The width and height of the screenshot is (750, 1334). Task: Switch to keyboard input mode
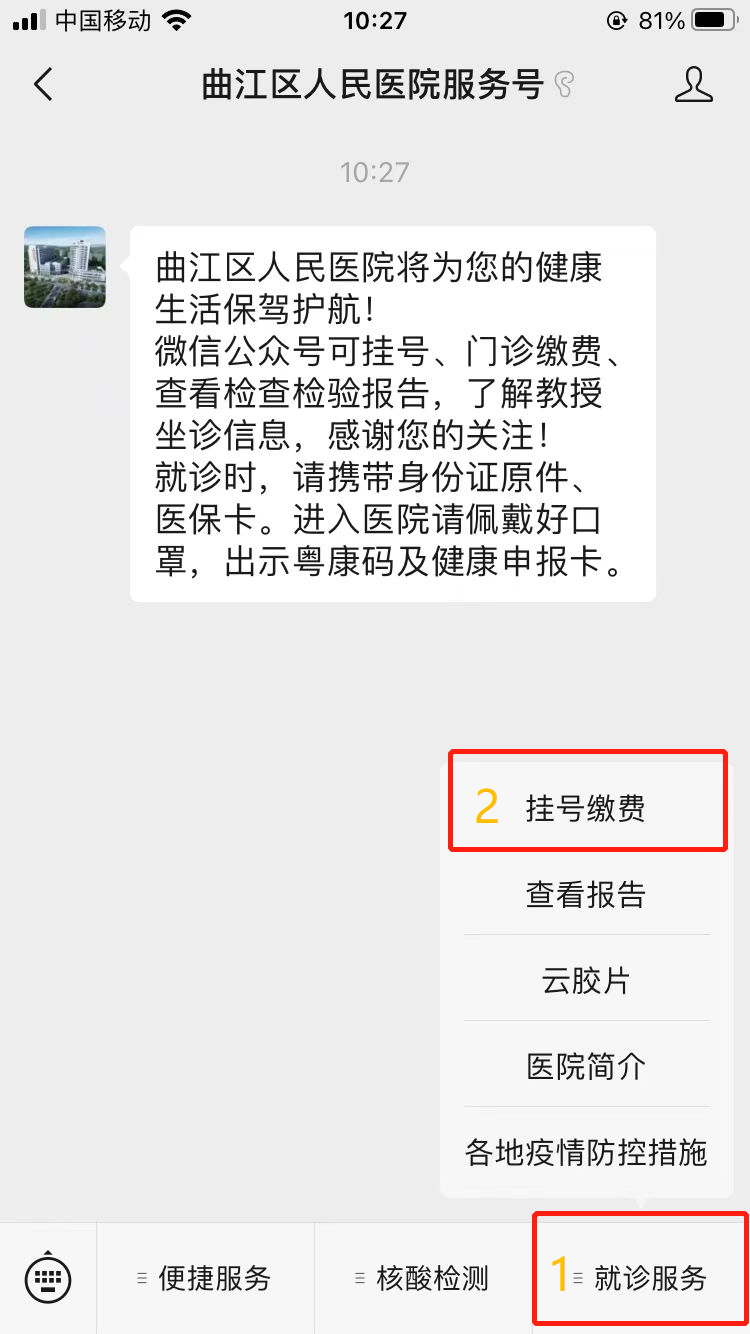[x=48, y=1278]
